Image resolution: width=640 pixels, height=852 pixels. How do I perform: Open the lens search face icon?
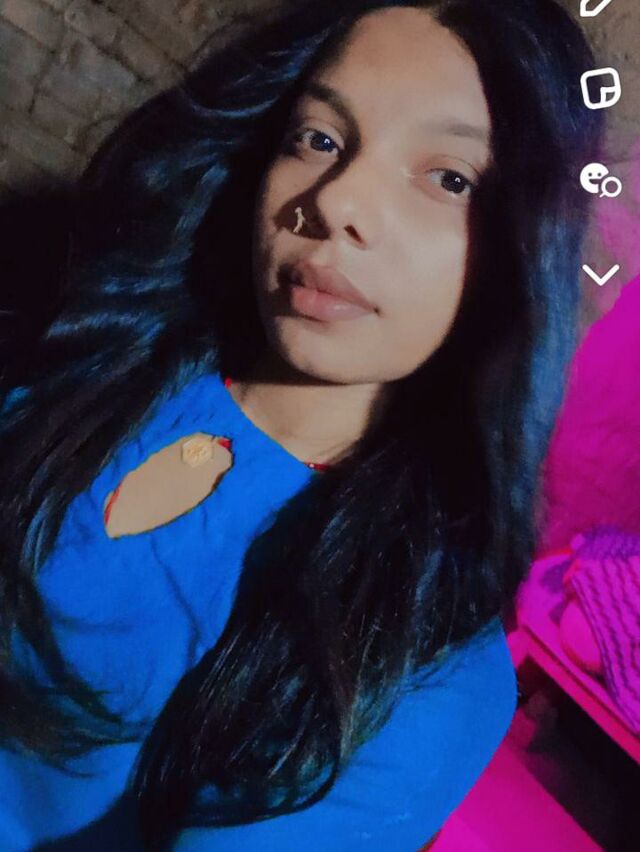(600, 180)
